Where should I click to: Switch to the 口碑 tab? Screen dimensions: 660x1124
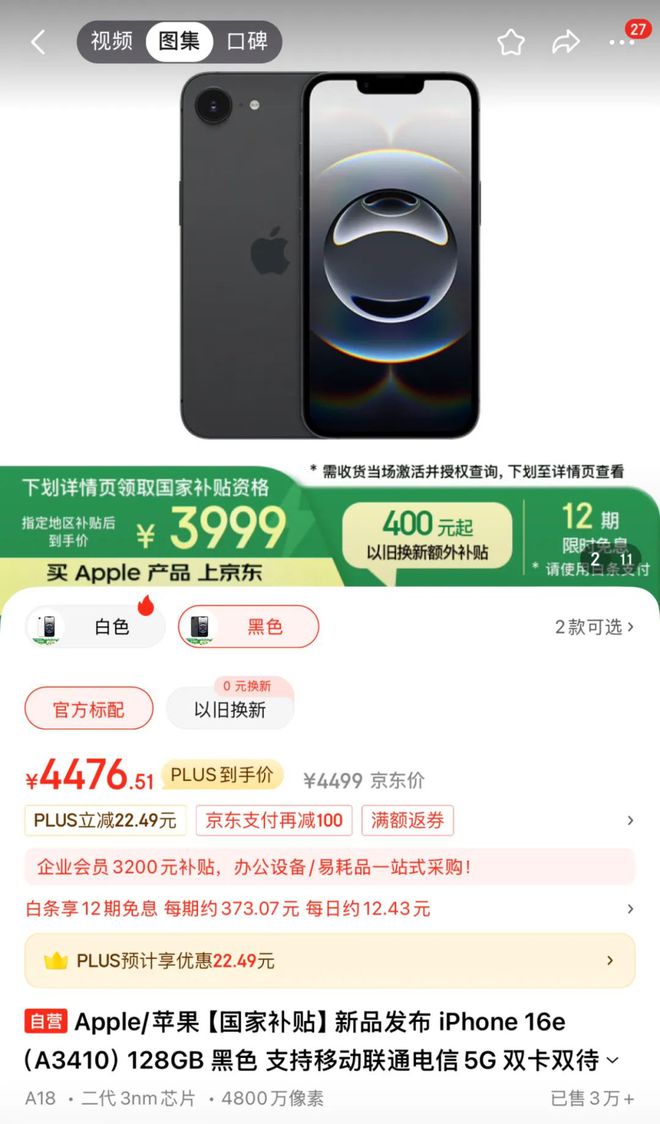pos(247,42)
